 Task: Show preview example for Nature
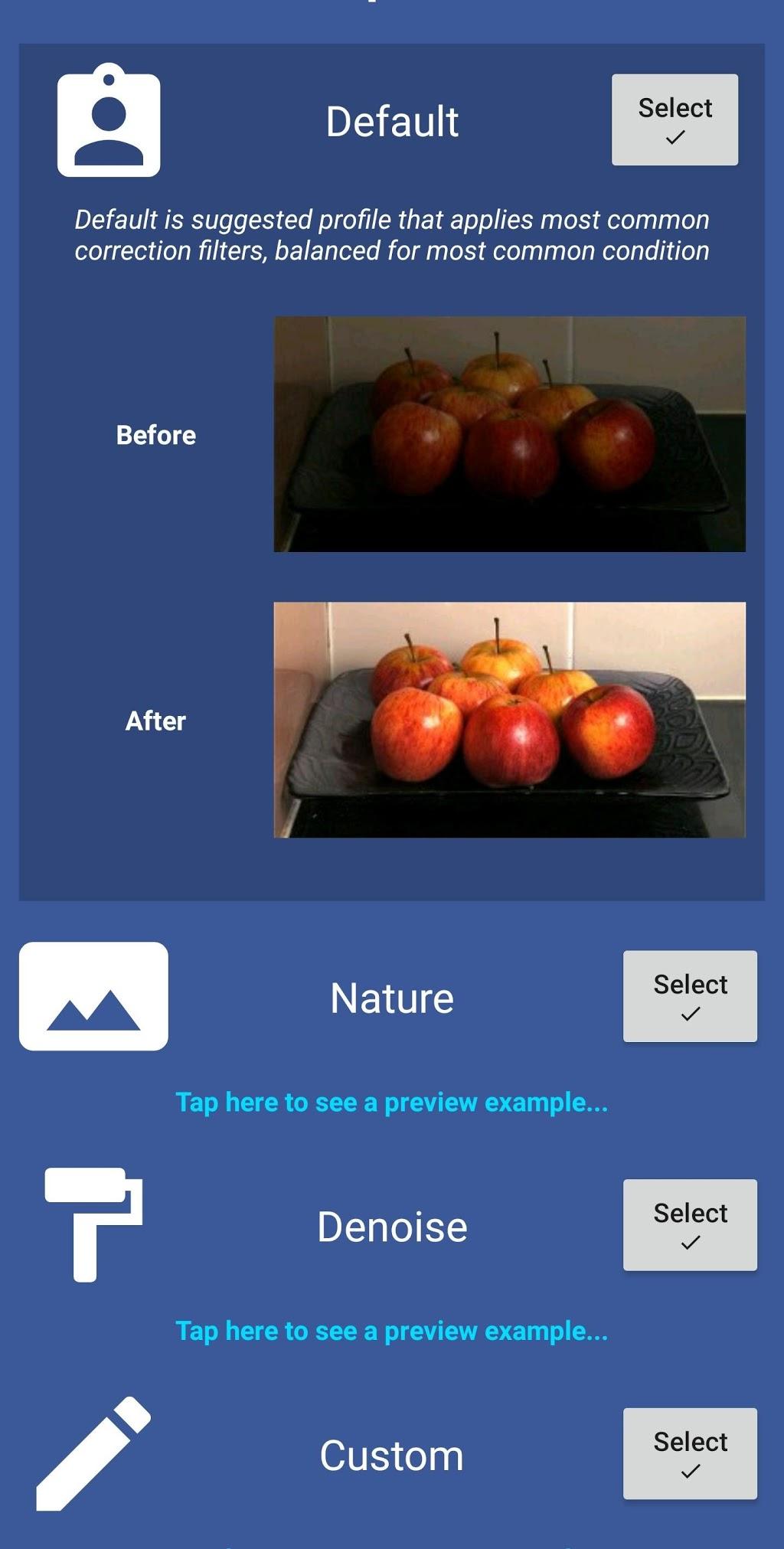tap(391, 1103)
